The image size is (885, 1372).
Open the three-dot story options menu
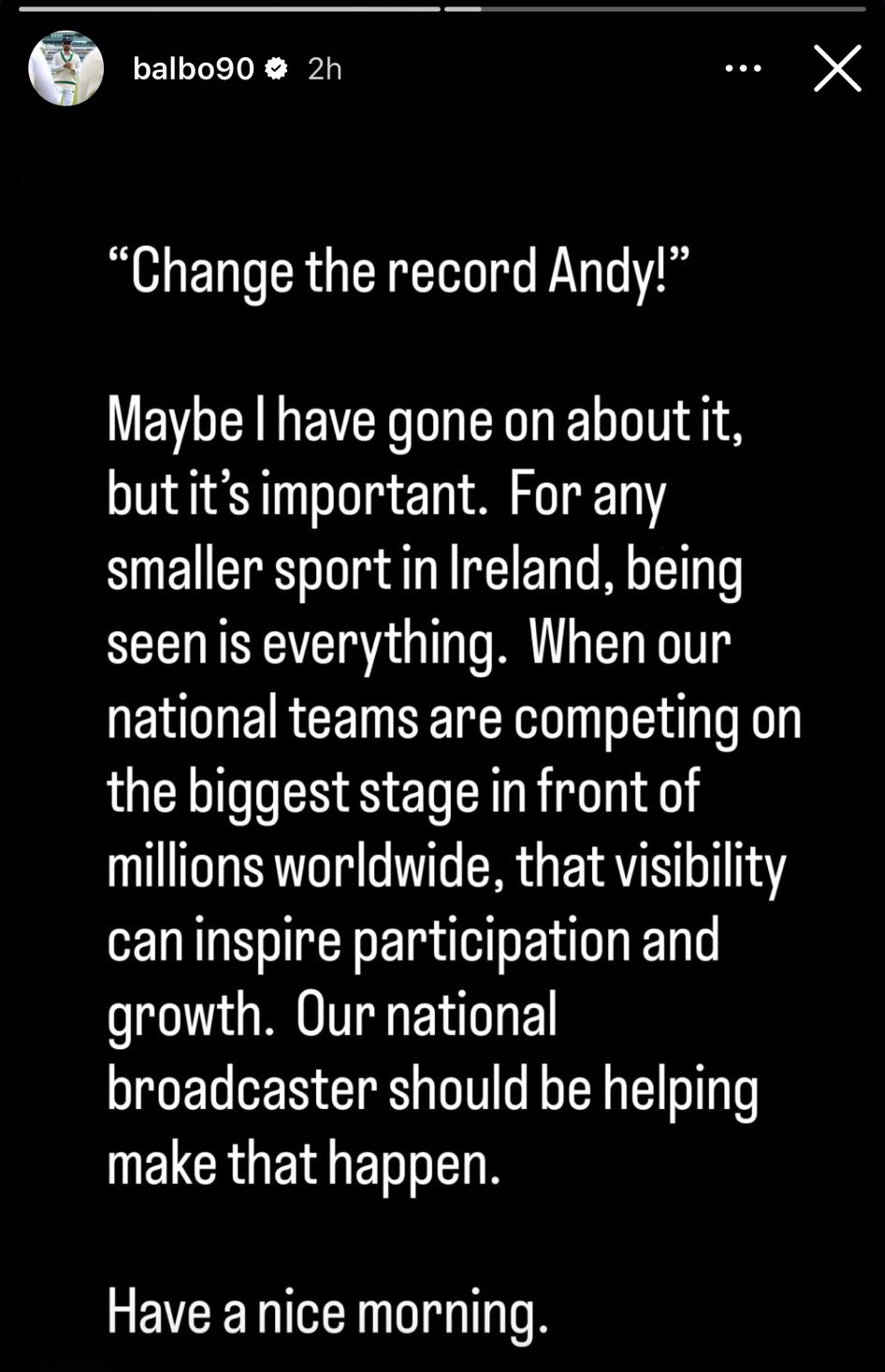[743, 68]
